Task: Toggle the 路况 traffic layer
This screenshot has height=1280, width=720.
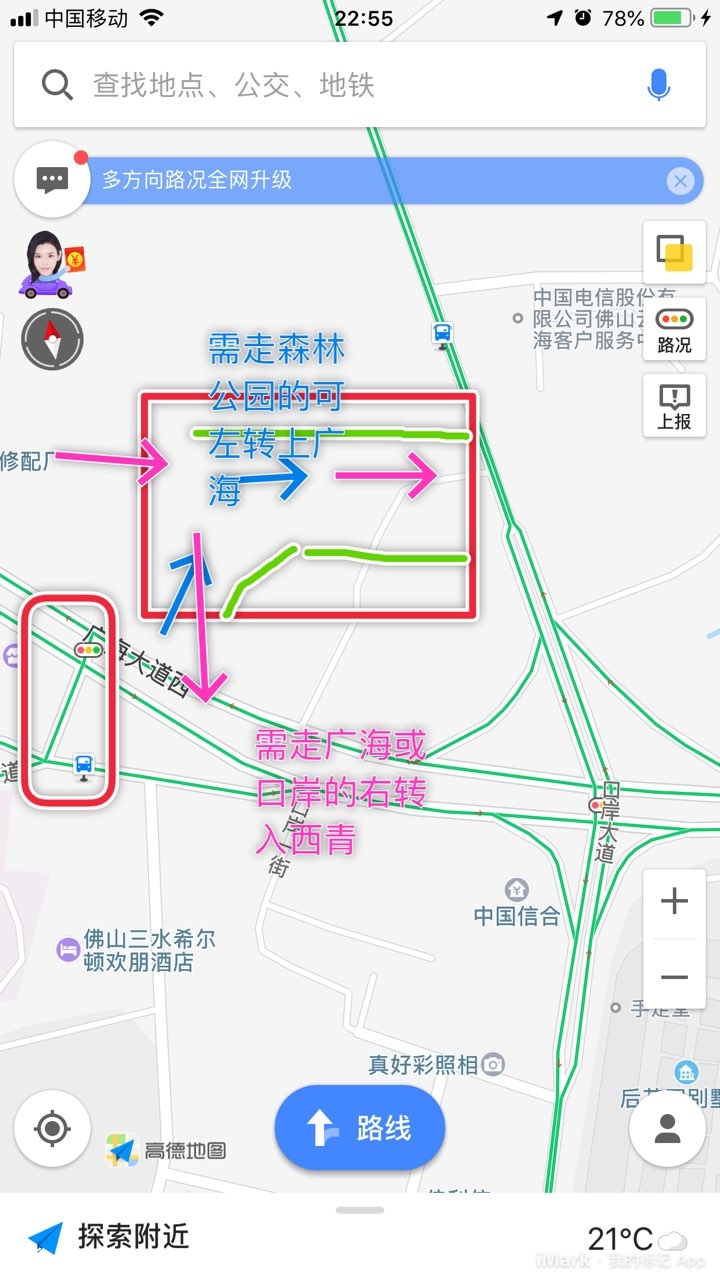Action: click(674, 329)
